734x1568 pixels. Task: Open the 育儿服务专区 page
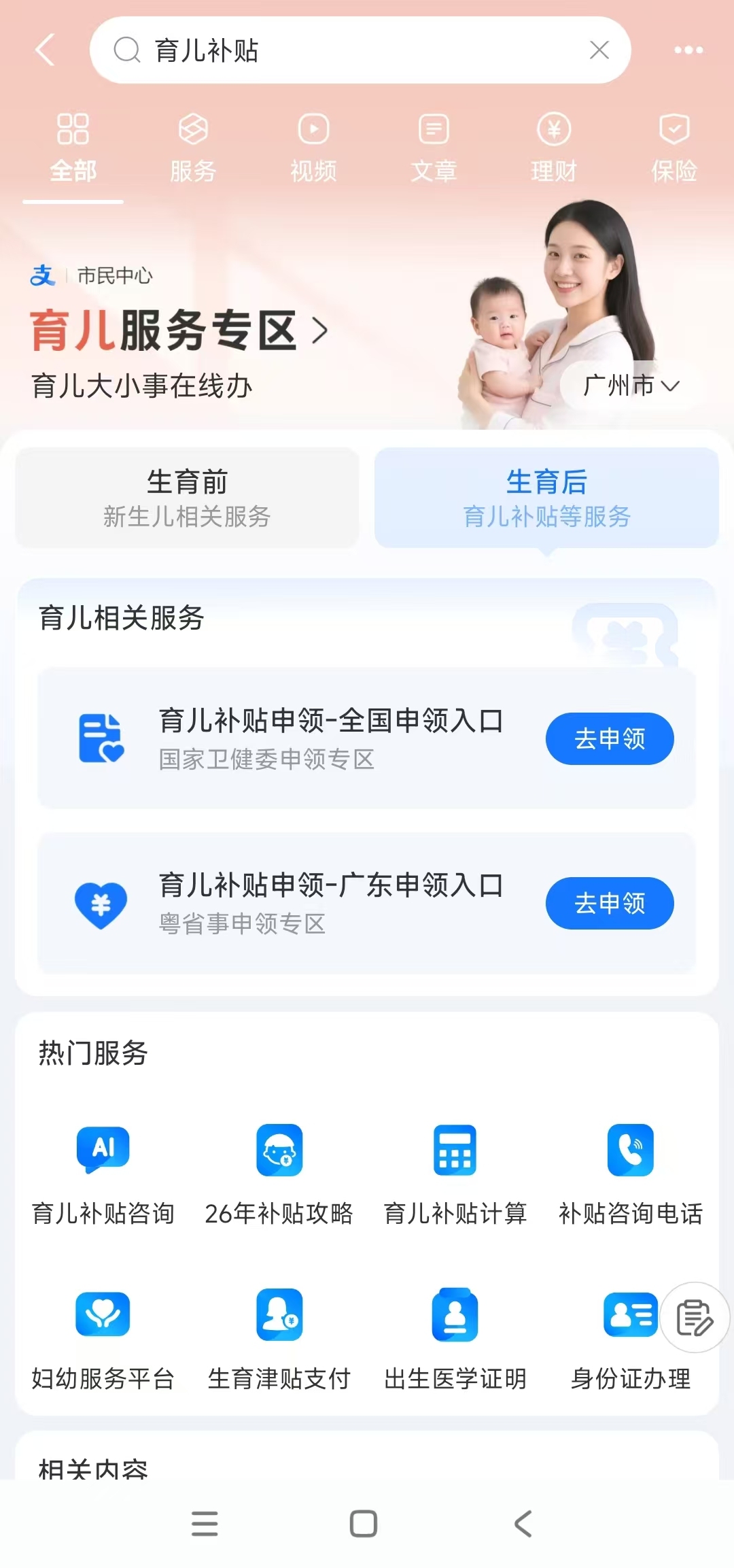(178, 330)
